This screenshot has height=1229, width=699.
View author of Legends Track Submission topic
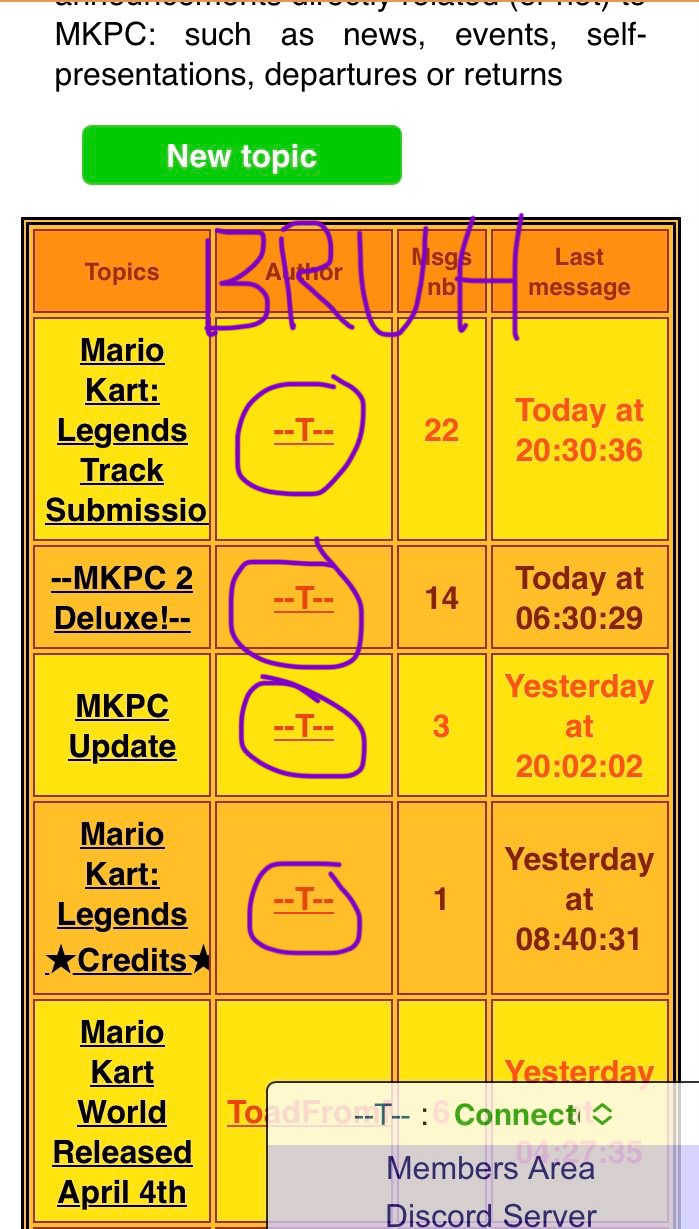[x=303, y=431]
